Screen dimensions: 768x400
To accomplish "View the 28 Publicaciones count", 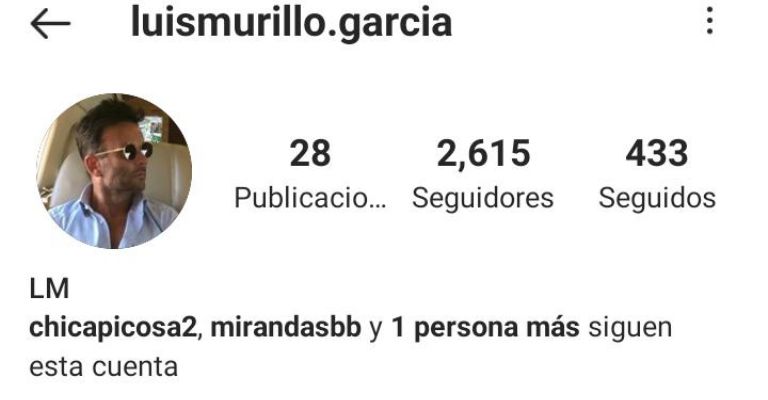I will click(x=310, y=173).
